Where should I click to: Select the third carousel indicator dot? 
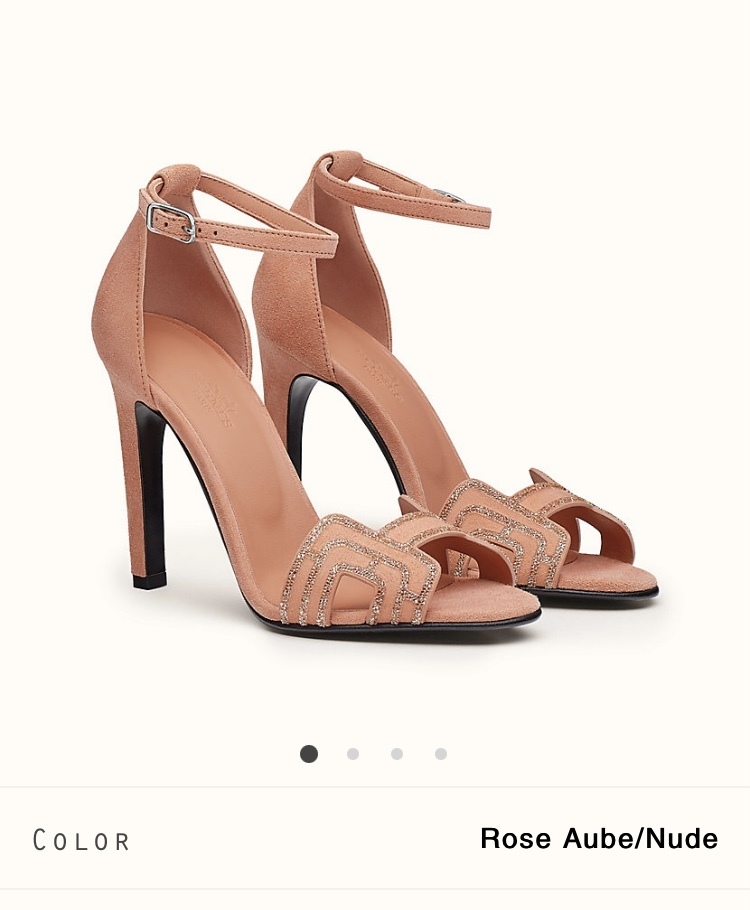coord(397,754)
